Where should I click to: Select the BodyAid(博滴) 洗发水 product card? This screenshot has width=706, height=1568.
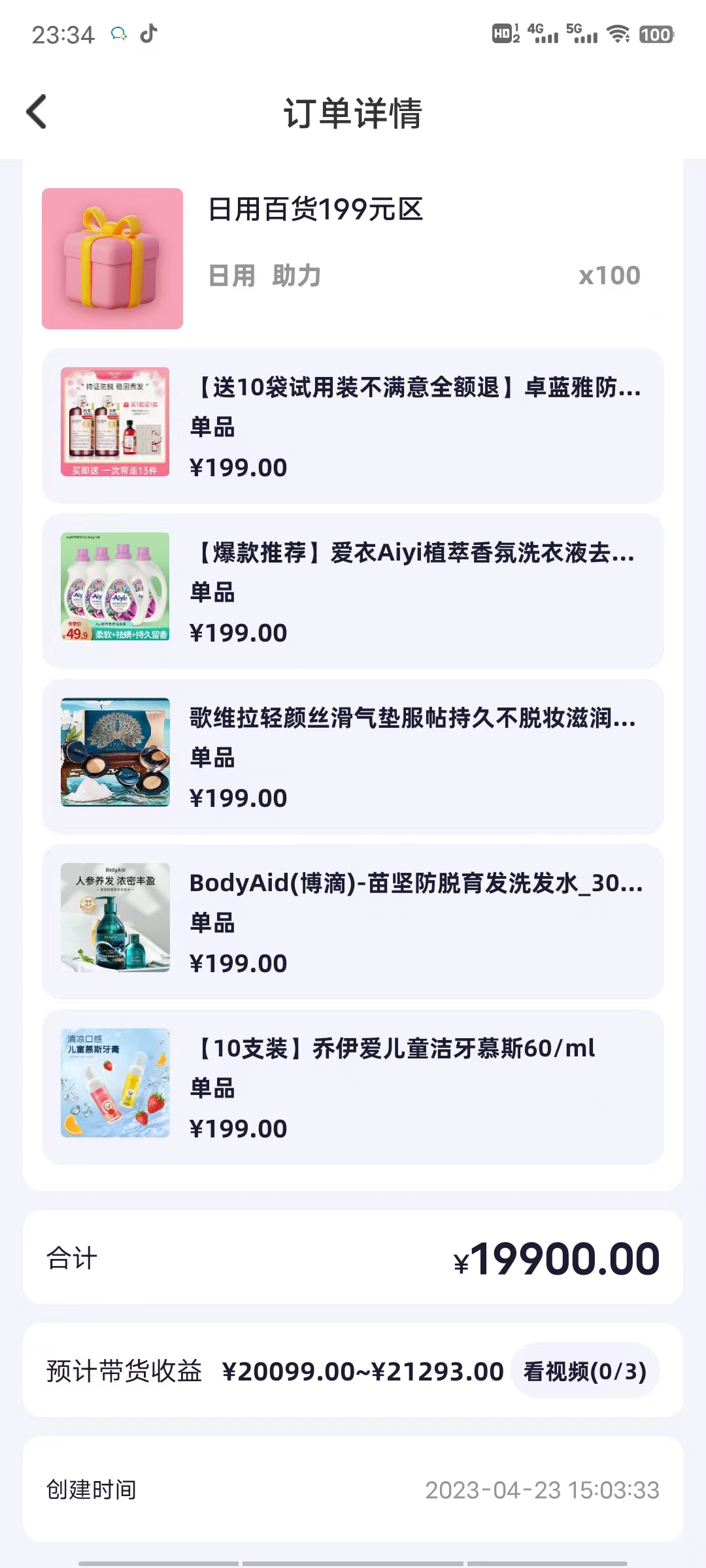coord(353,922)
